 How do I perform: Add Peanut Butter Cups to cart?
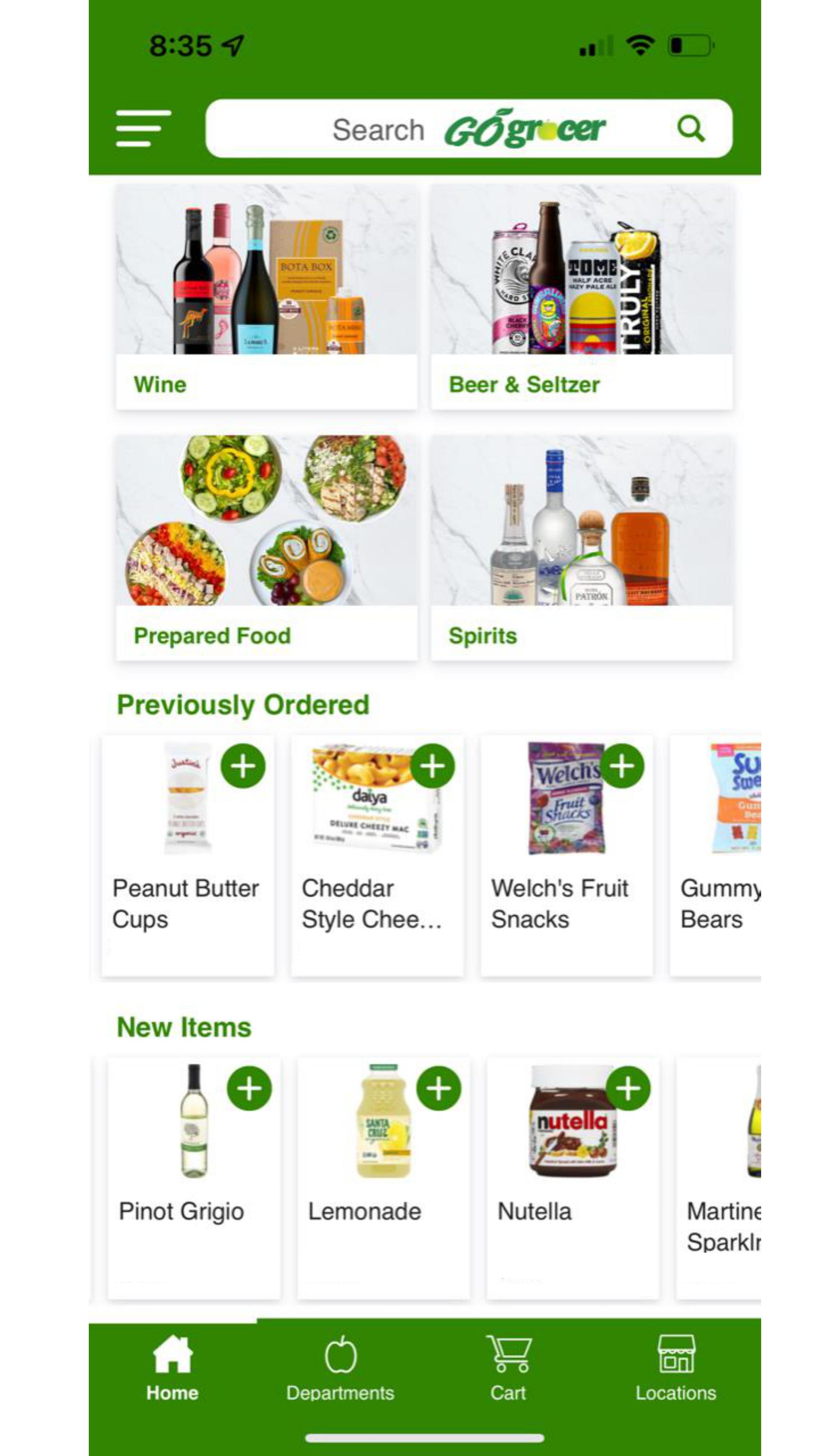coord(243,767)
